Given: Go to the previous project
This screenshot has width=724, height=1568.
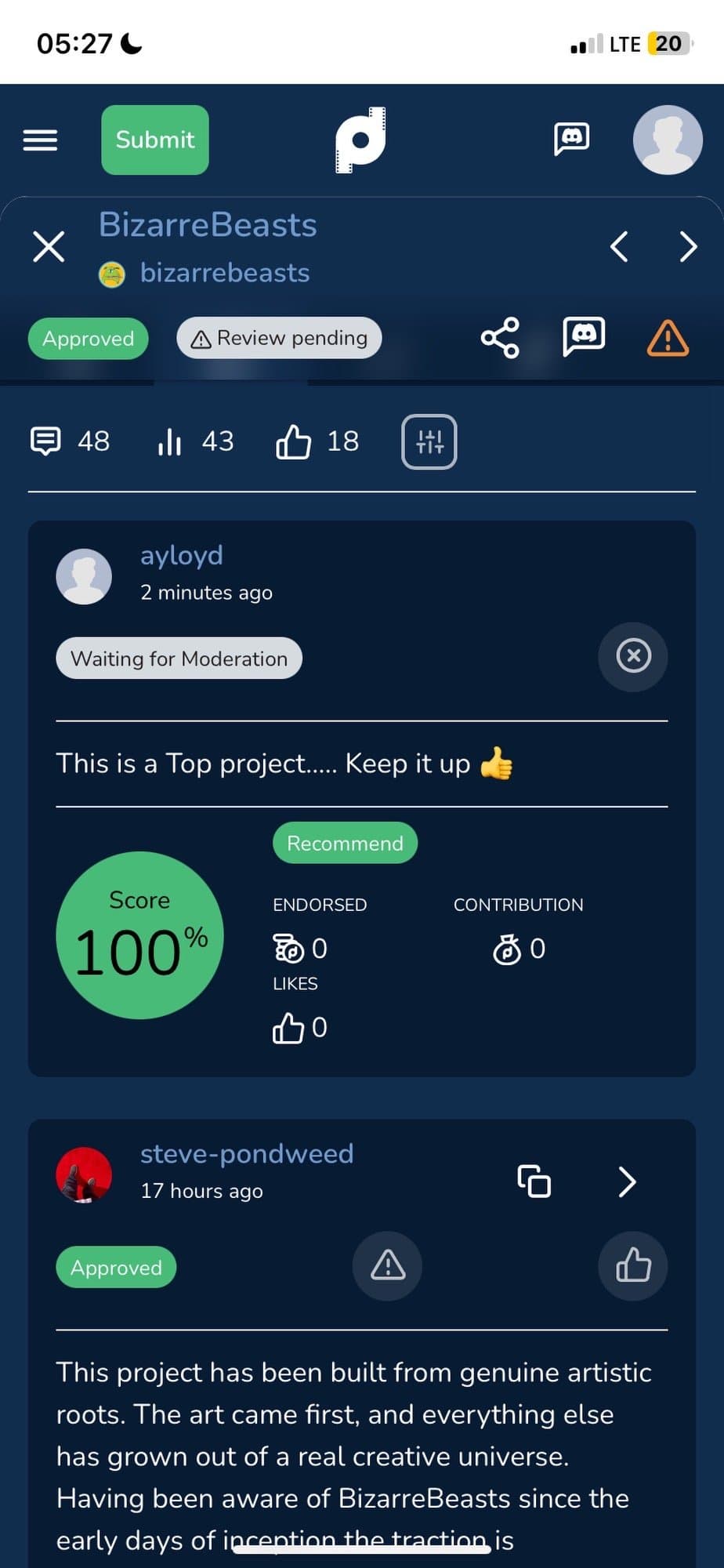Looking at the screenshot, I should pos(619,246).
